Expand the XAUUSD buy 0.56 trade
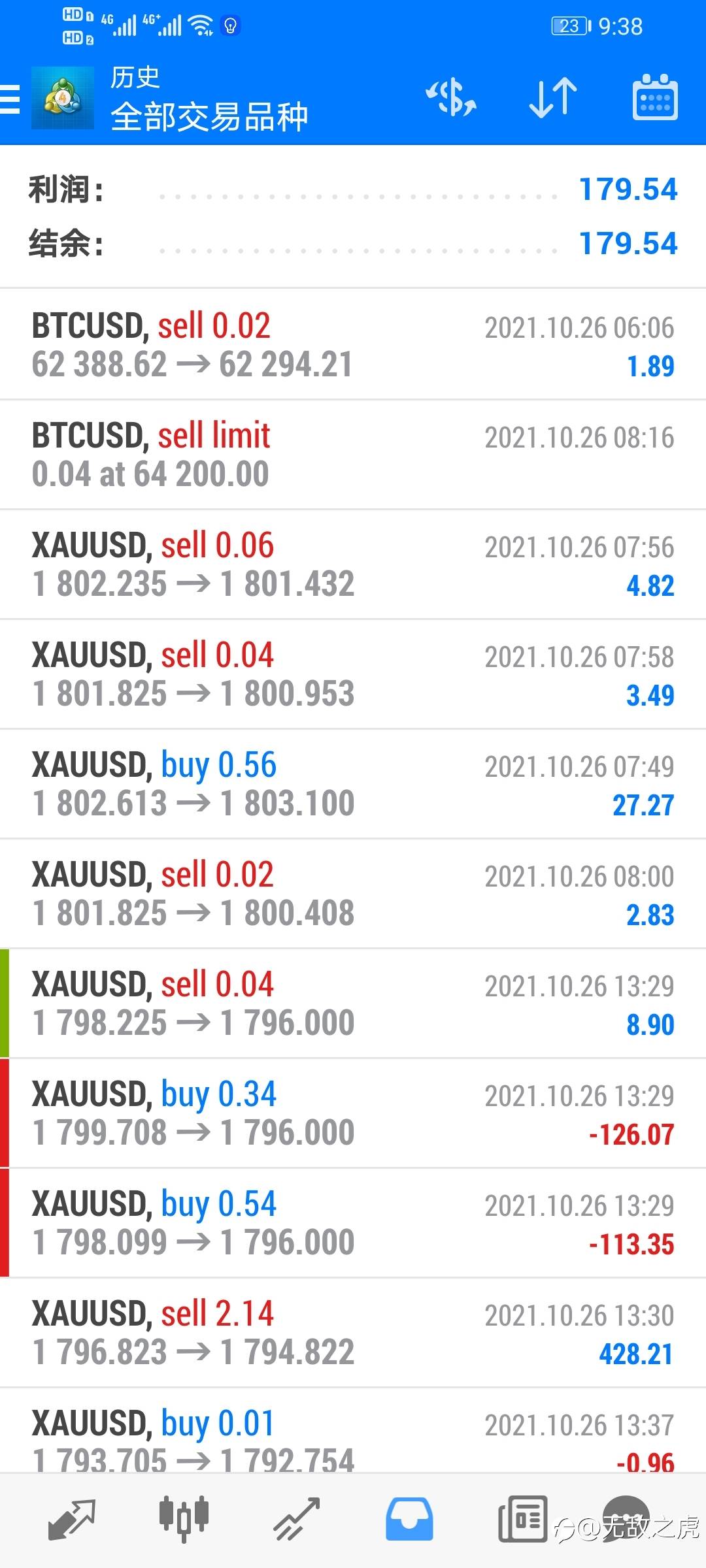 [353, 784]
